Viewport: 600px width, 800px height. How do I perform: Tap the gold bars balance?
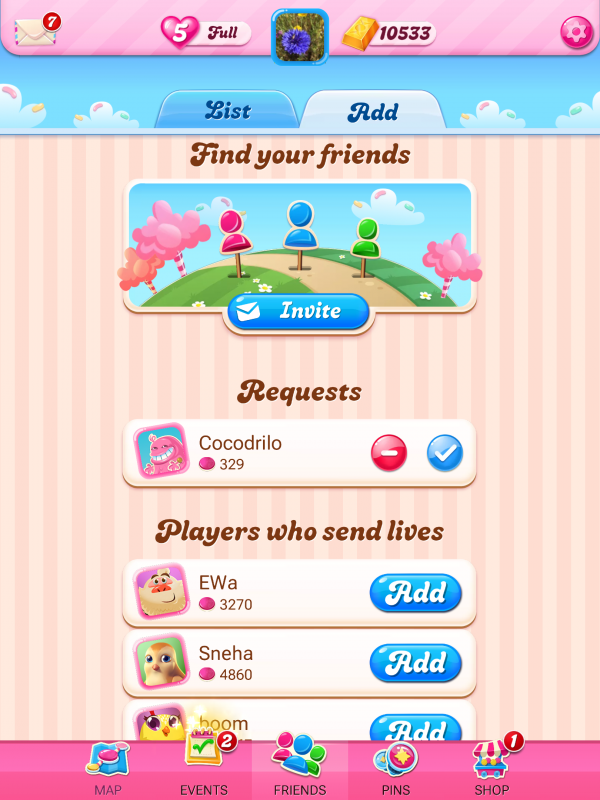(388, 33)
